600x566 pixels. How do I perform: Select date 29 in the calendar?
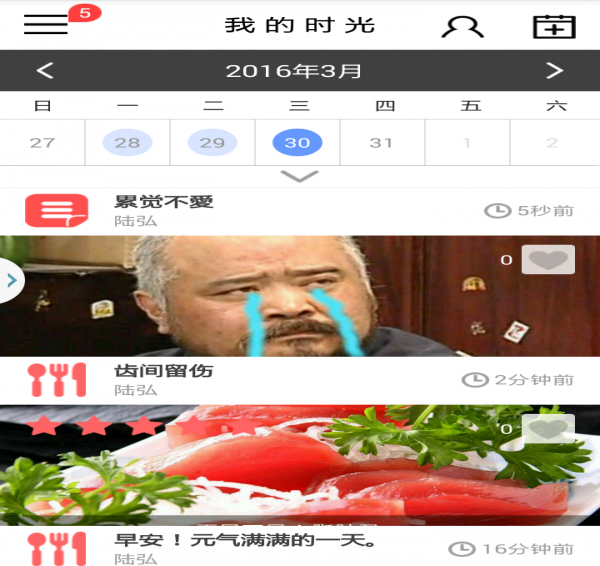click(x=212, y=143)
